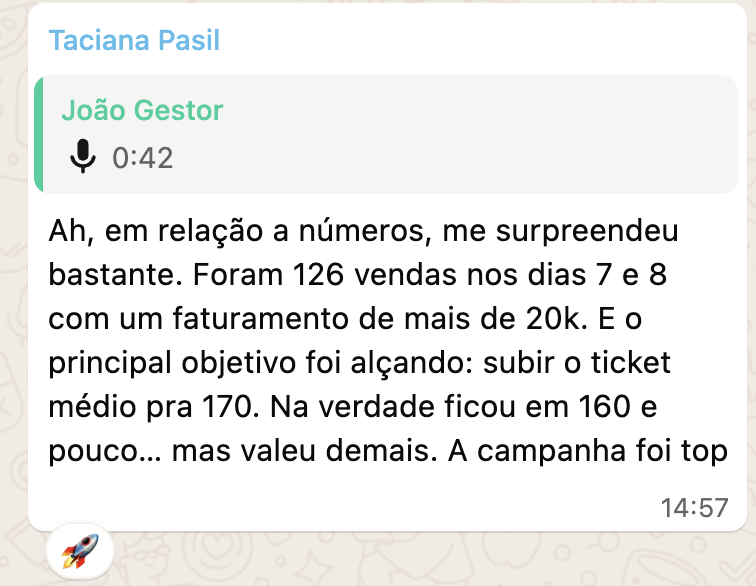Tap sender name Taciana Pasil
This screenshot has width=756, height=586.
click(134, 41)
